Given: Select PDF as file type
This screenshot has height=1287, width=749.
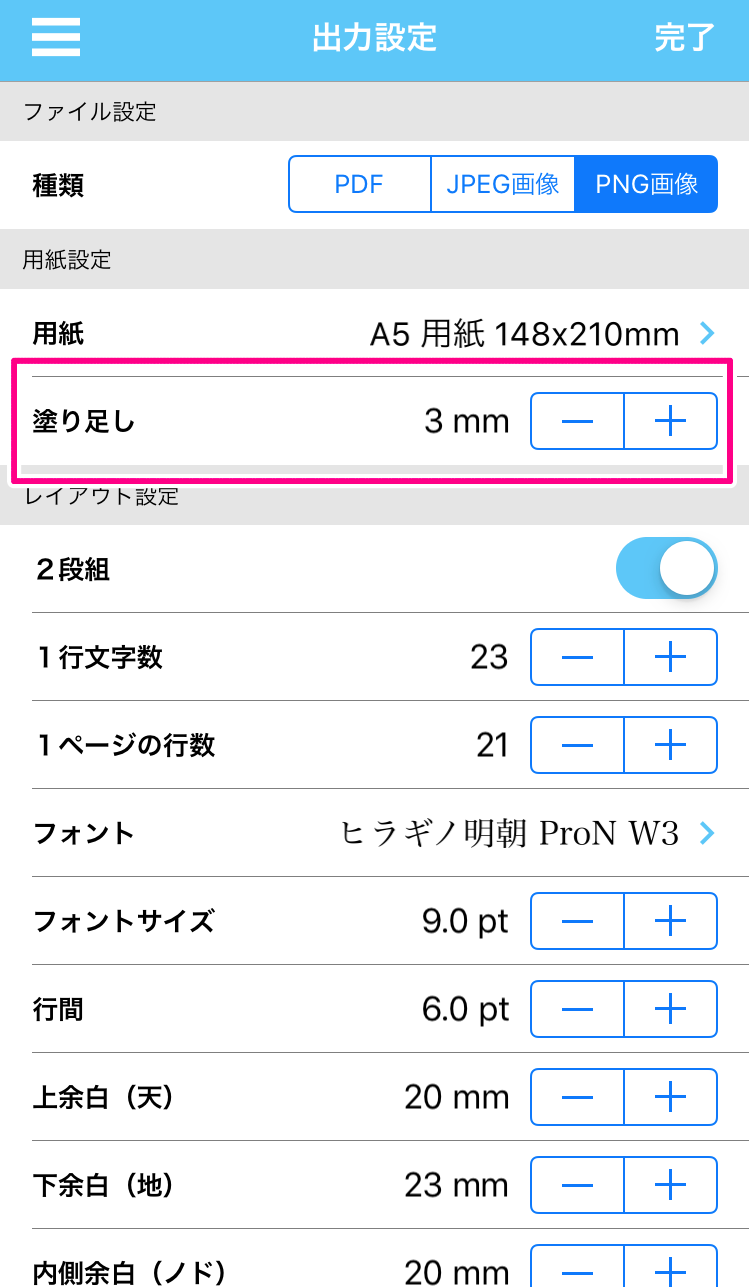Looking at the screenshot, I should tap(360, 184).
